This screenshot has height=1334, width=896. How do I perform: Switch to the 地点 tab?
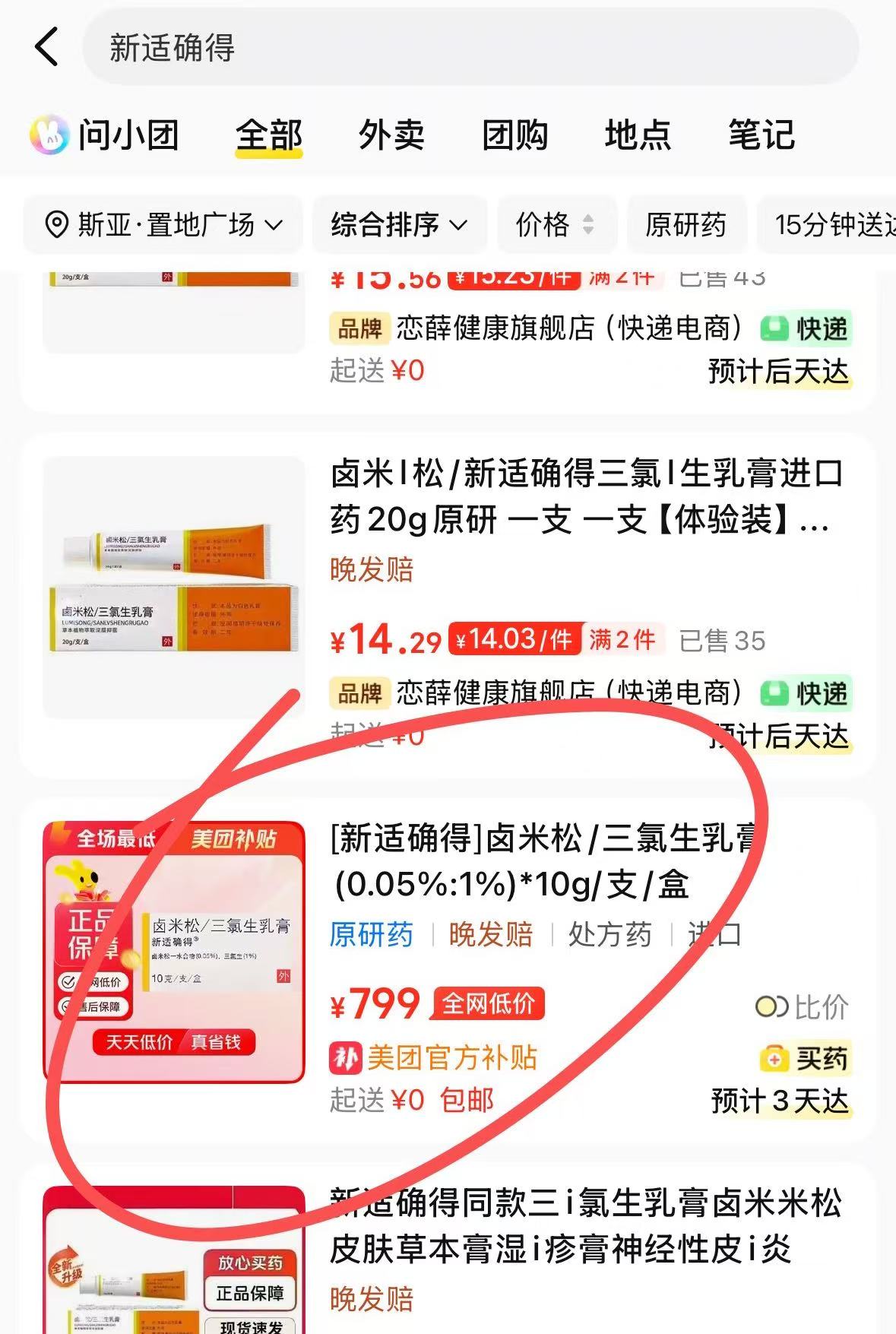638,135
